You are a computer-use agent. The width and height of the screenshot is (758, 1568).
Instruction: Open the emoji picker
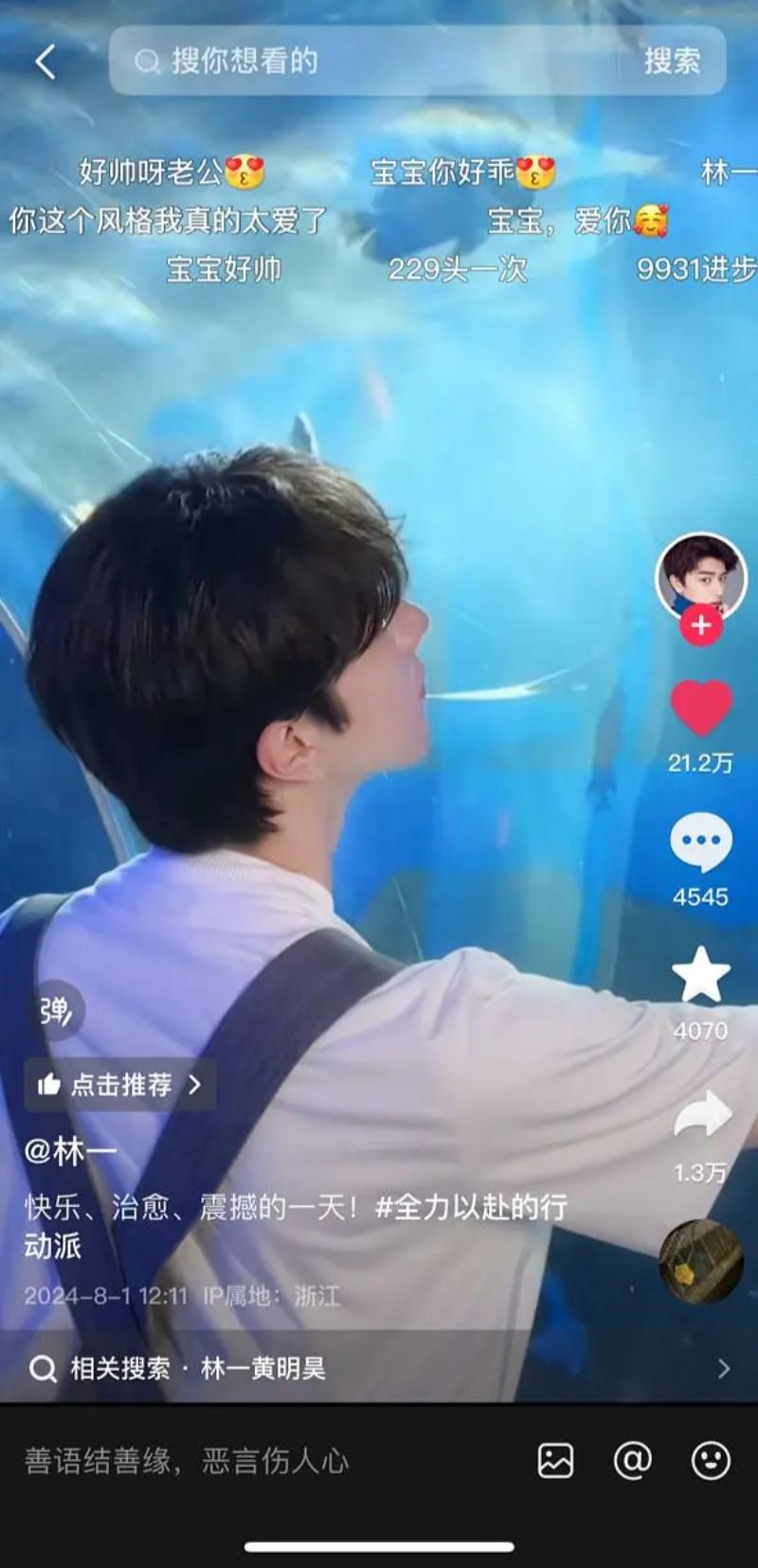click(x=711, y=1461)
